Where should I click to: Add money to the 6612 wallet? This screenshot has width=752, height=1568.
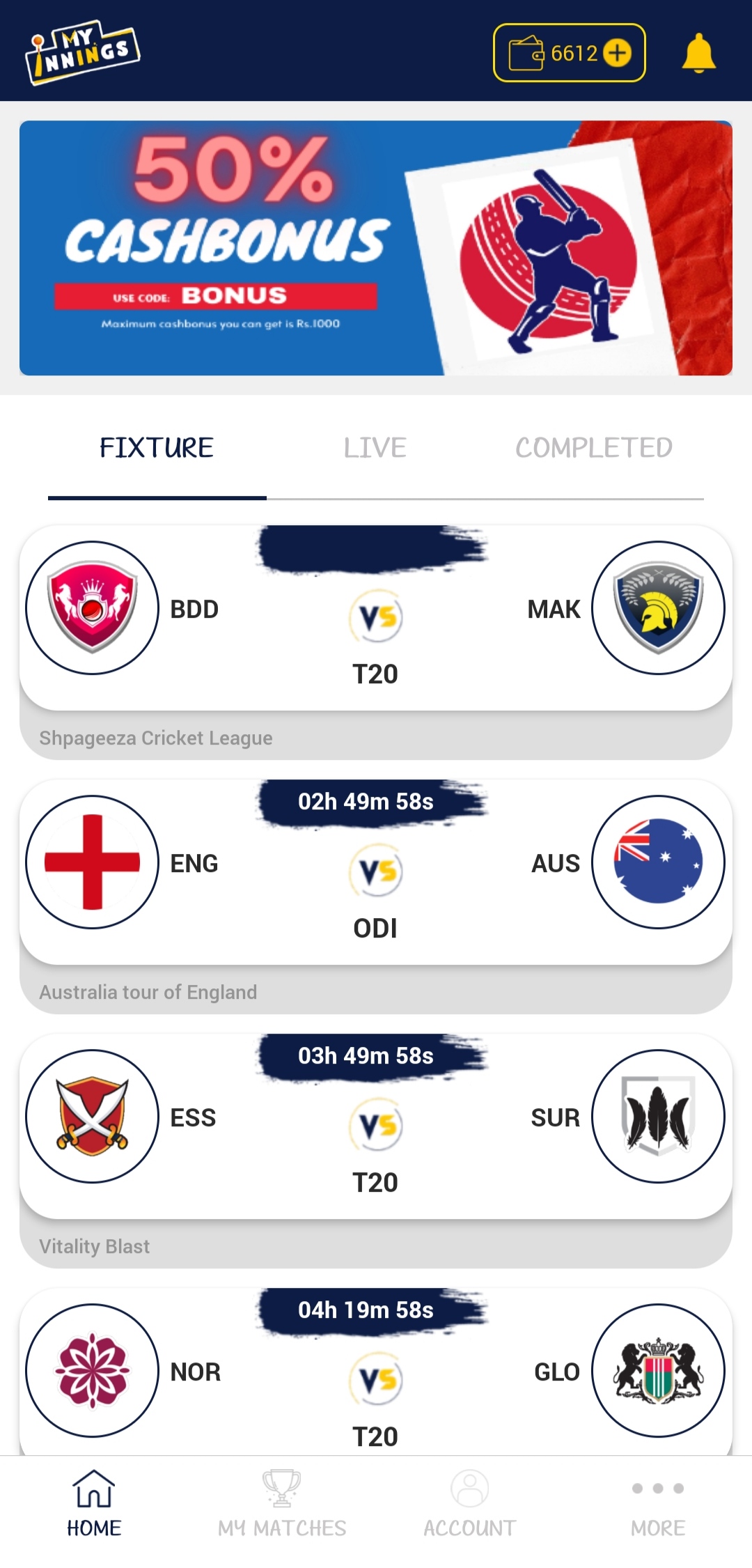point(617,53)
